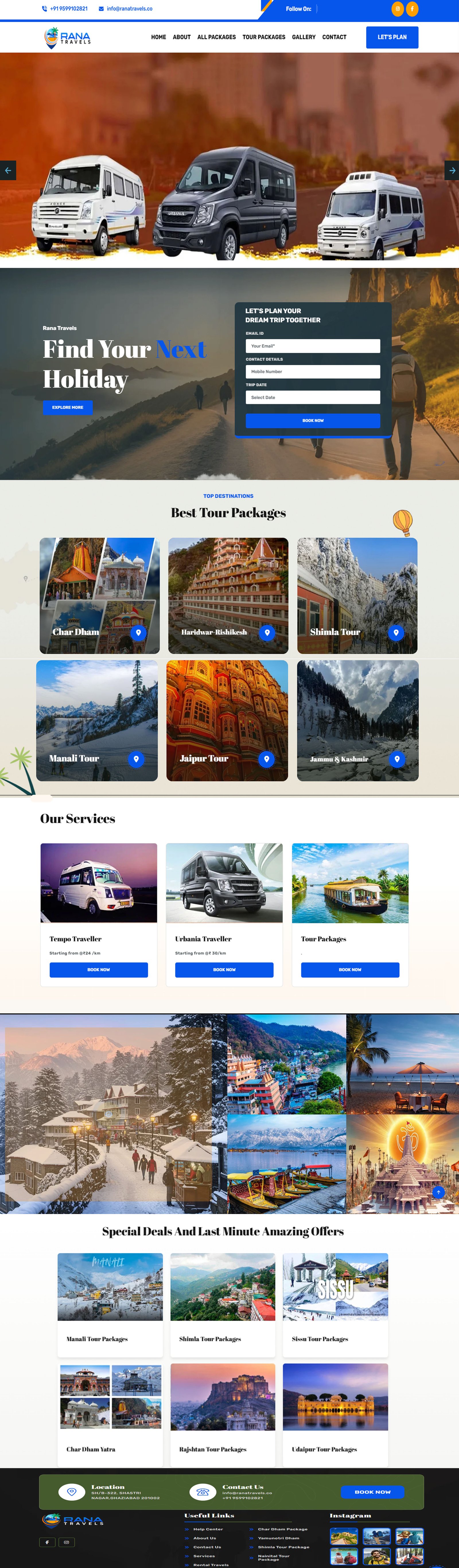Screen dimensions: 459x1568
Task: Open the Help Center link
Action: tap(208, 1529)
